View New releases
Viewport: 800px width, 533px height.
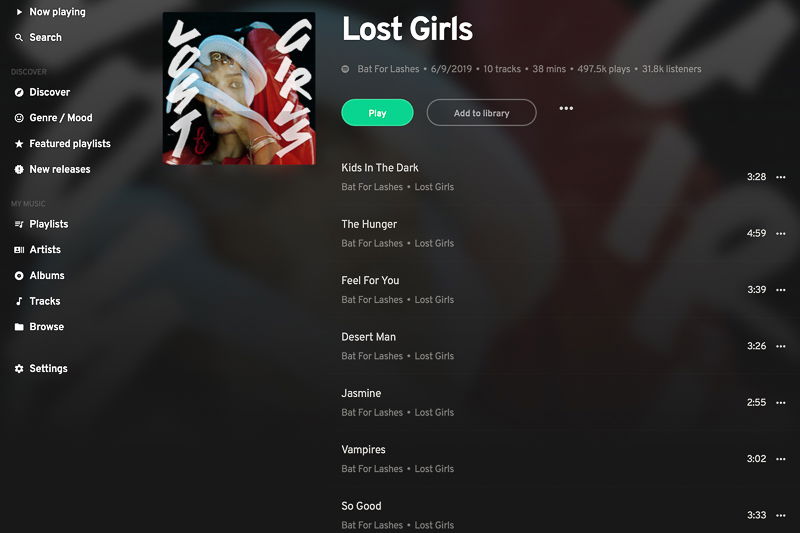(x=59, y=169)
